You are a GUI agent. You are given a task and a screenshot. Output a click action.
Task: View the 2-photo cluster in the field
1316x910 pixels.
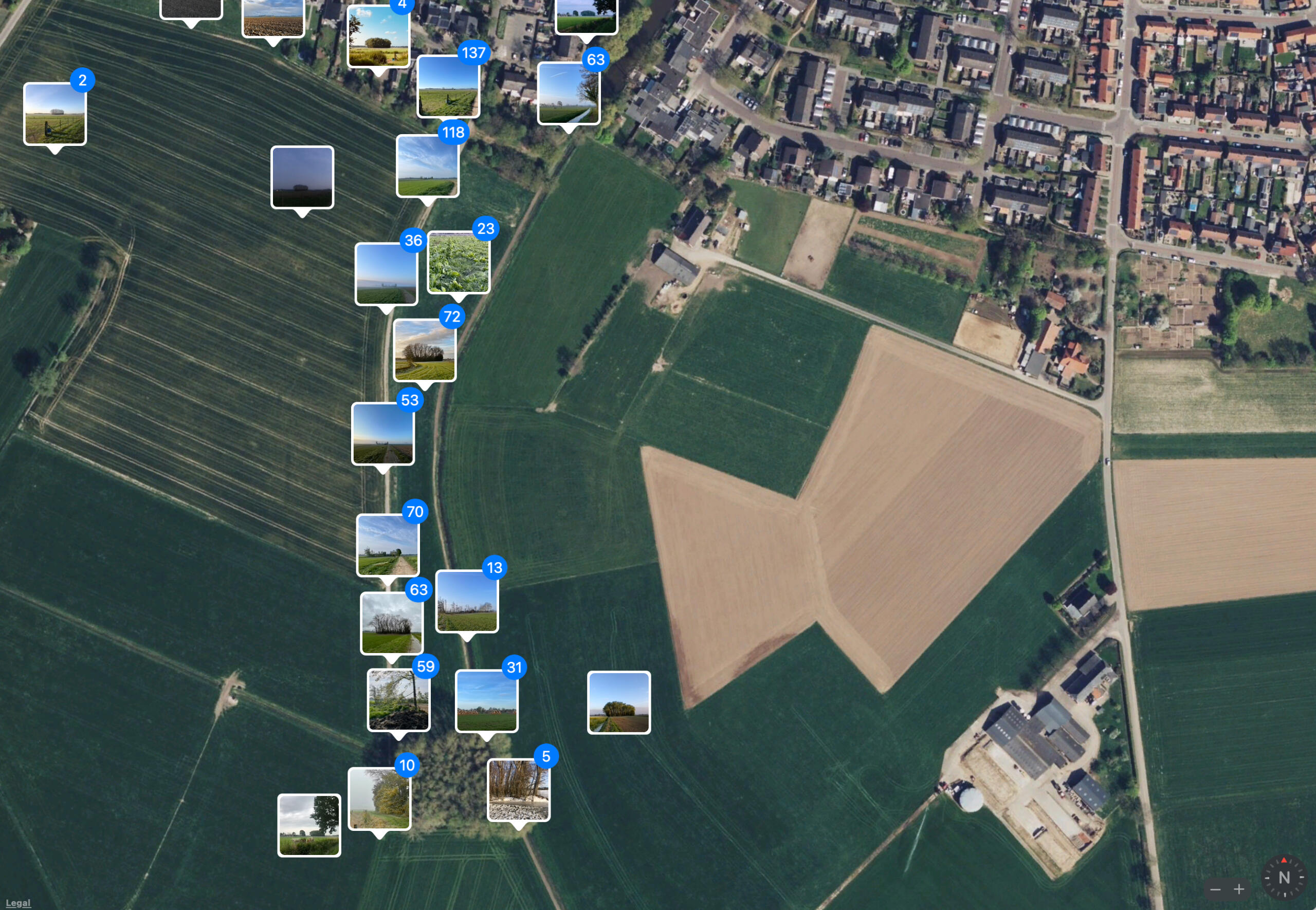[x=55, y=114]
